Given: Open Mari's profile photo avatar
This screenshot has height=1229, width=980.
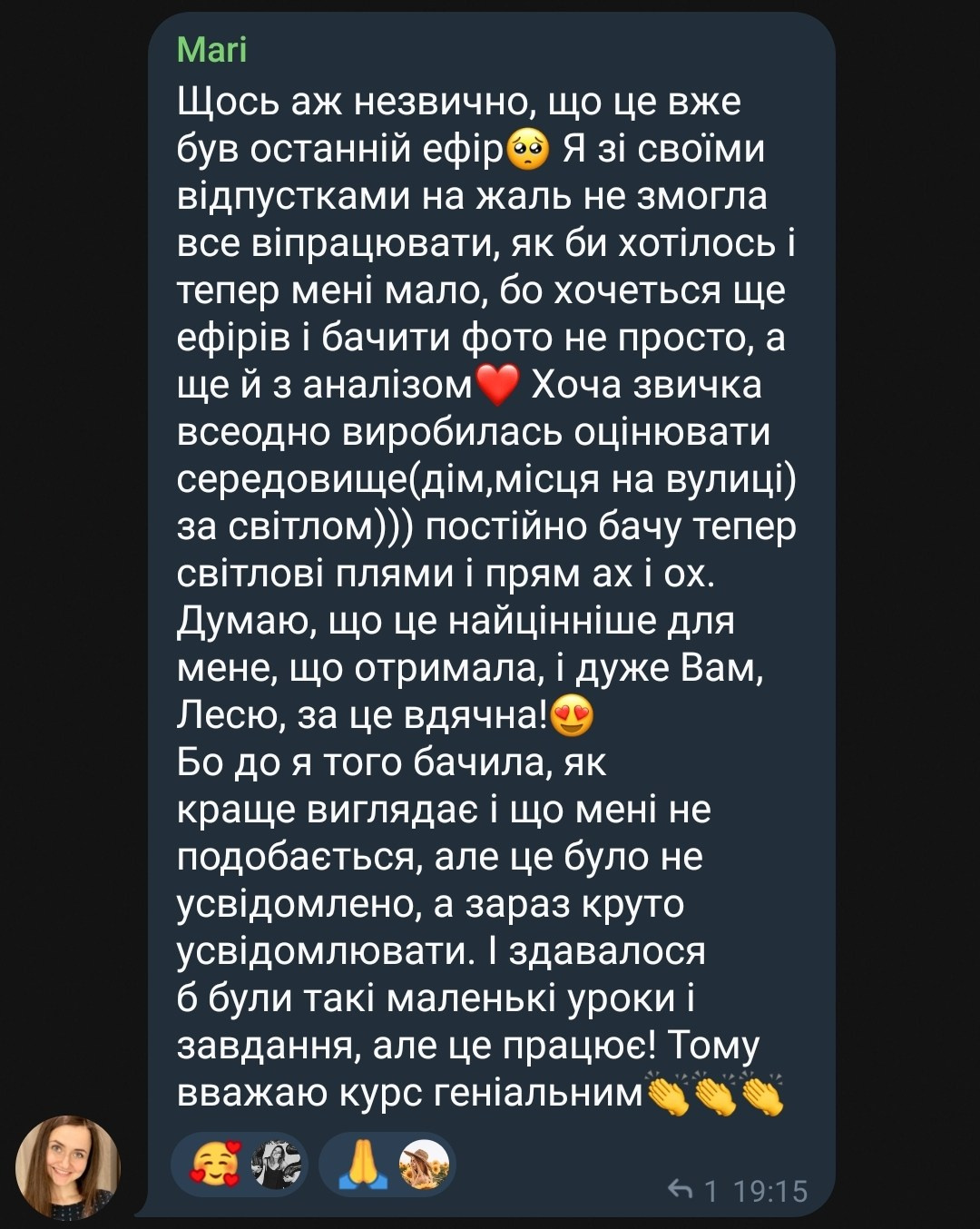Looking at the screenshot, I should click(68, 1166).
